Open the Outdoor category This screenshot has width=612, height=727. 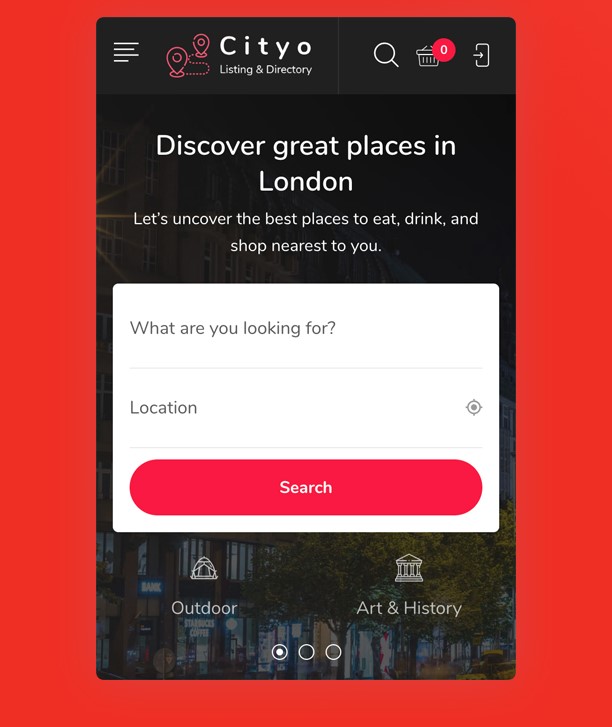(204, 587)
